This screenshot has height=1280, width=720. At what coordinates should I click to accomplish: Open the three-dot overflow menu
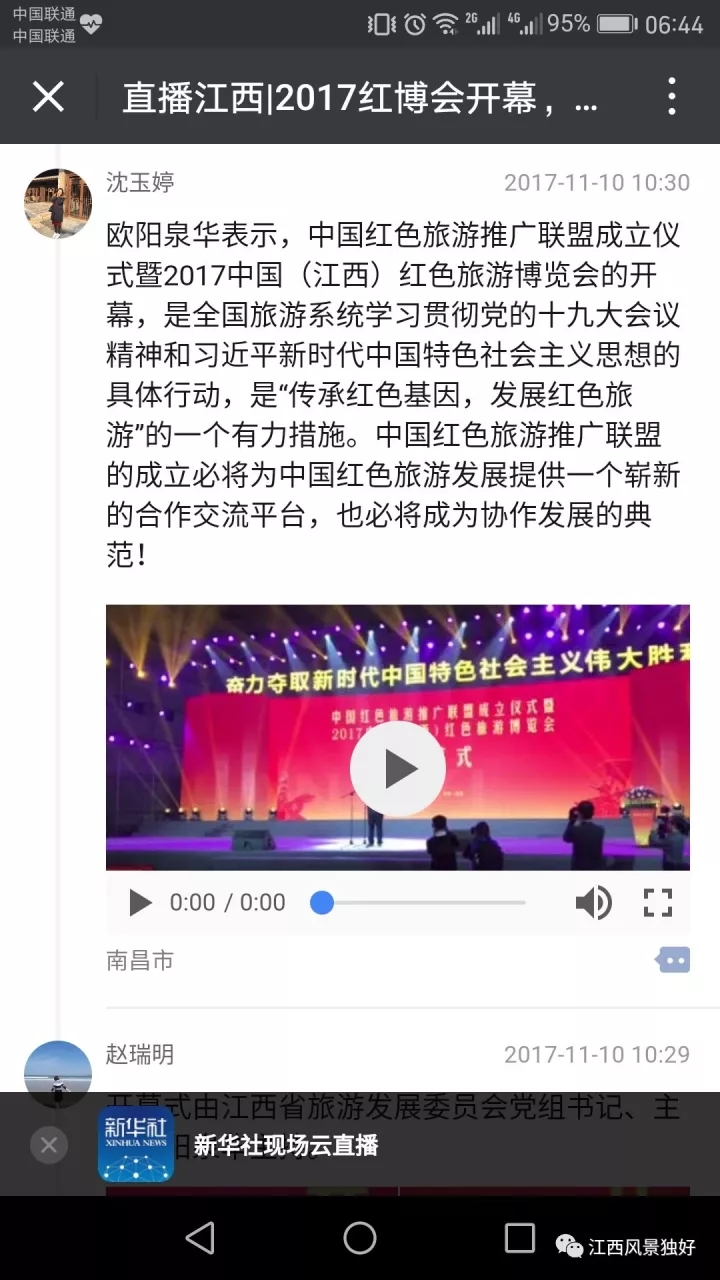click(671, 97)
